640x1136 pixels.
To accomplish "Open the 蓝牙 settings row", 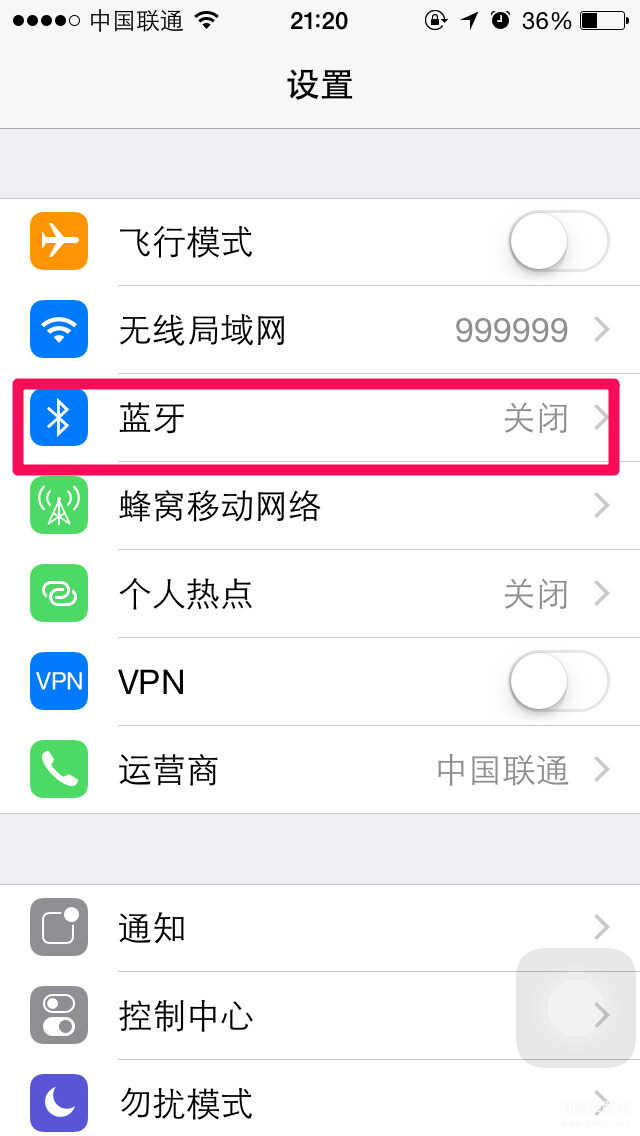I will pos(320,419).
